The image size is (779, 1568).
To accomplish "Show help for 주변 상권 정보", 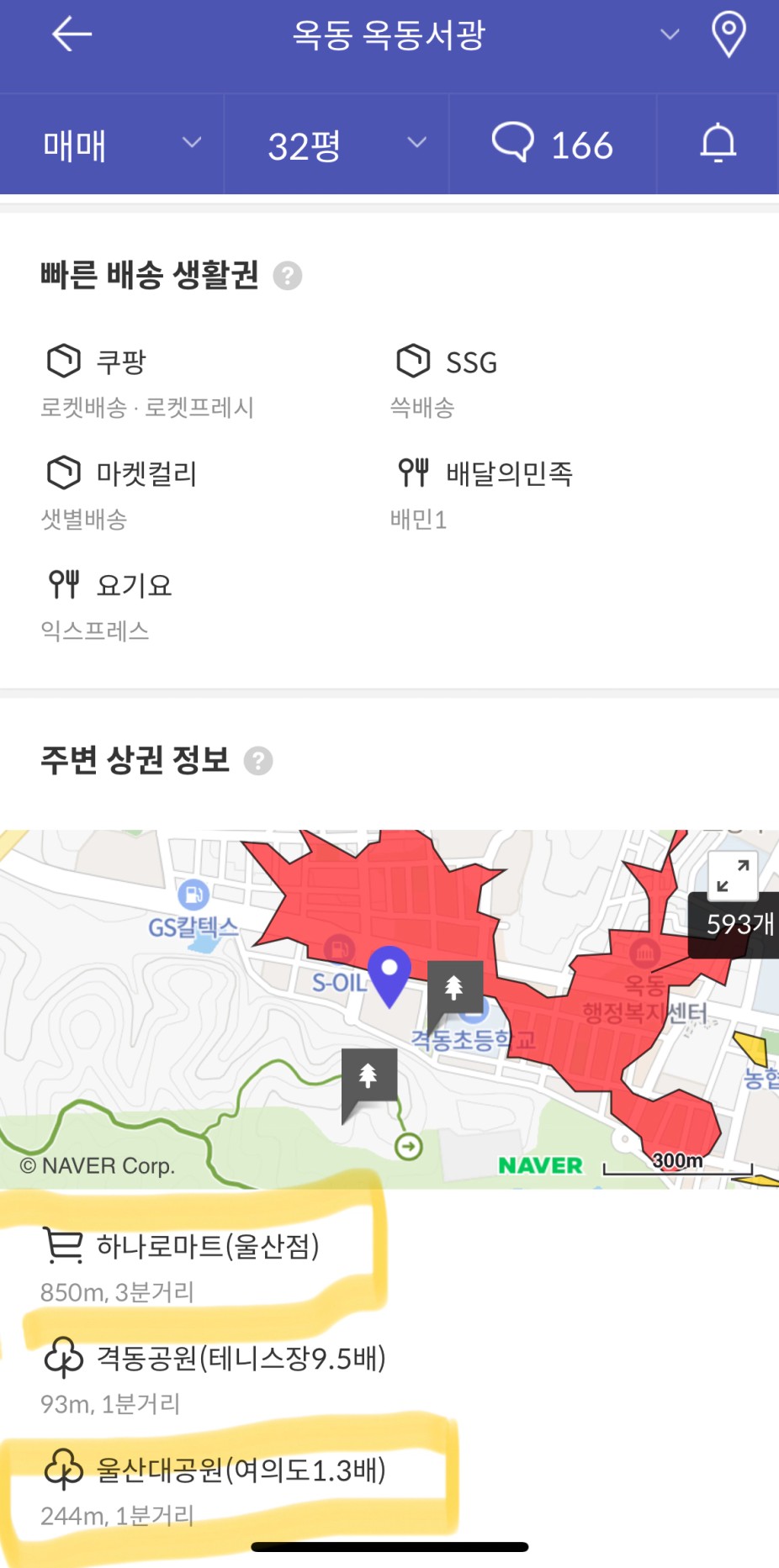I will [x=258, y=761].
